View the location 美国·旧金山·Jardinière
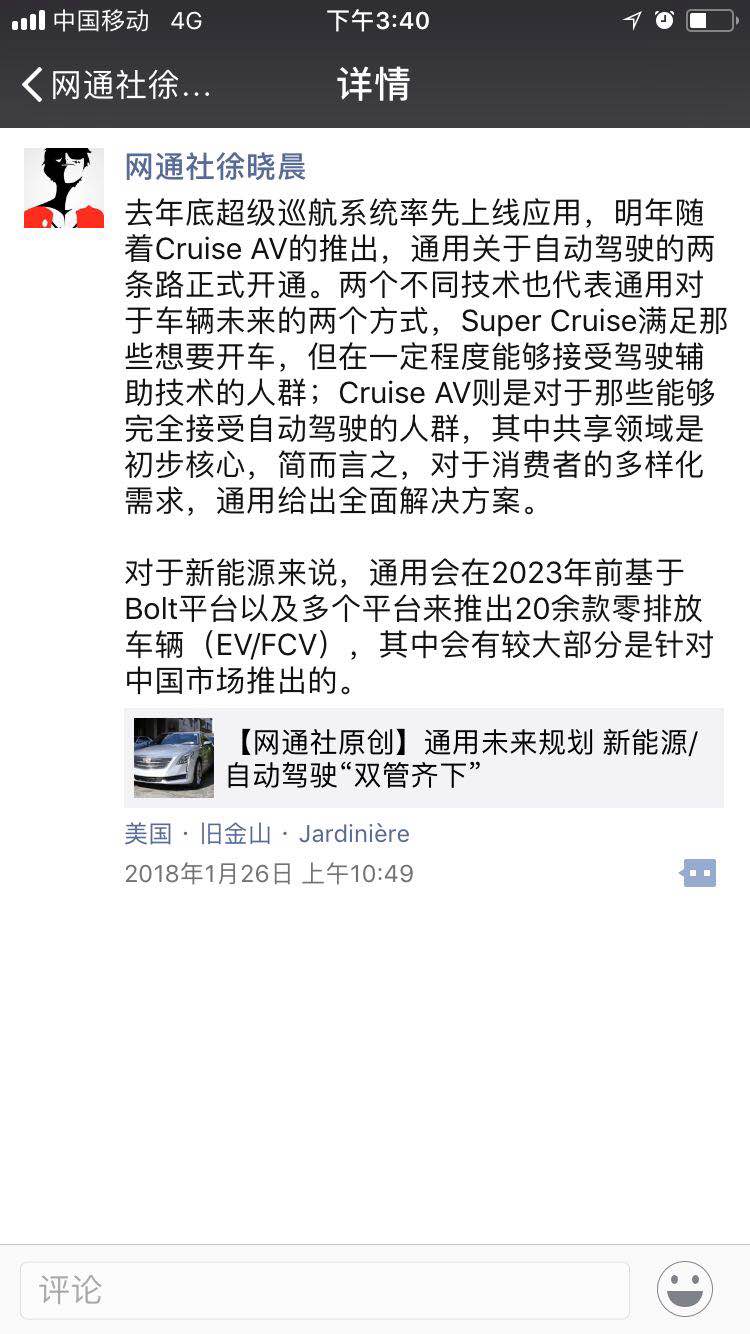Image resolution: width=750 pixels, height=1334 pixels. (267, 834)
